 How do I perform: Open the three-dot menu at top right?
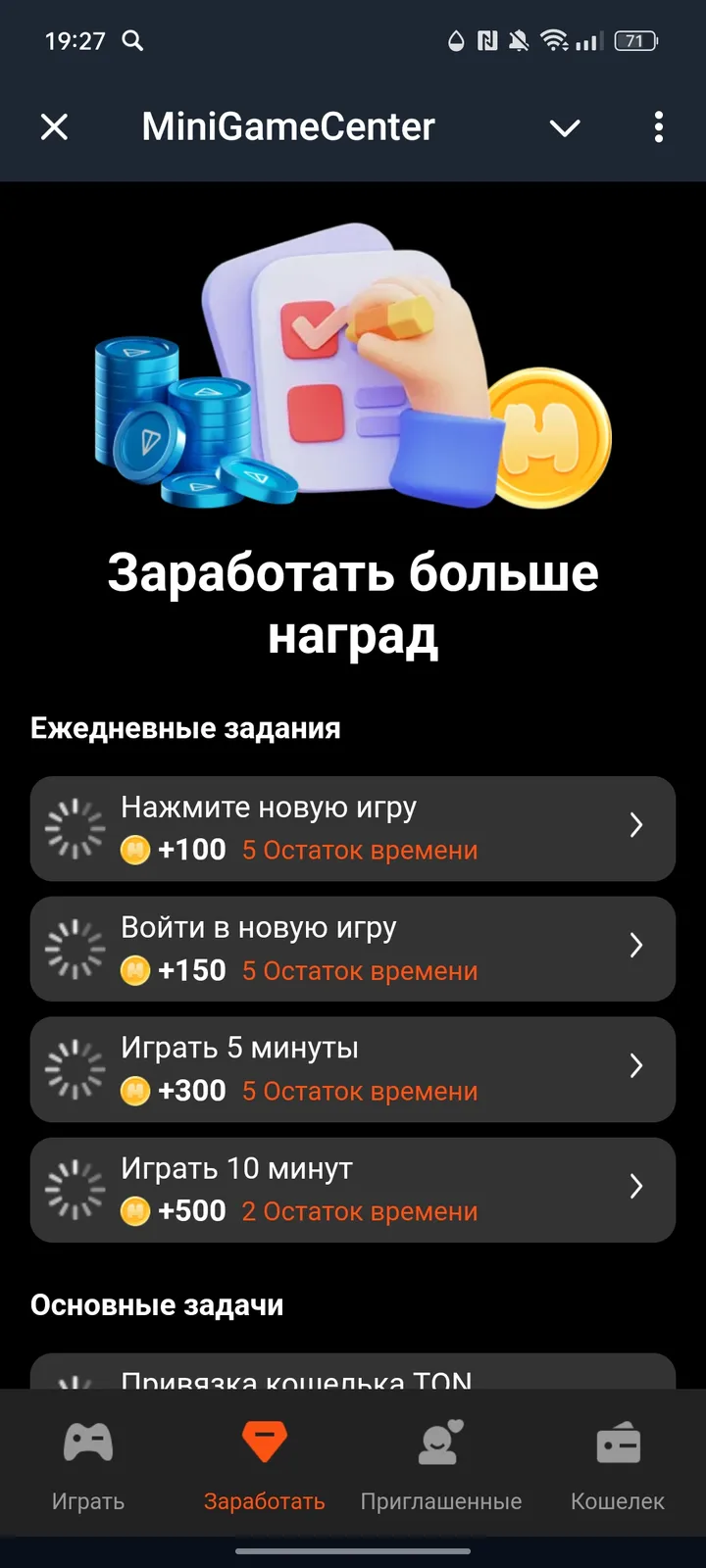pyautogui.click(x=658, y=127)
